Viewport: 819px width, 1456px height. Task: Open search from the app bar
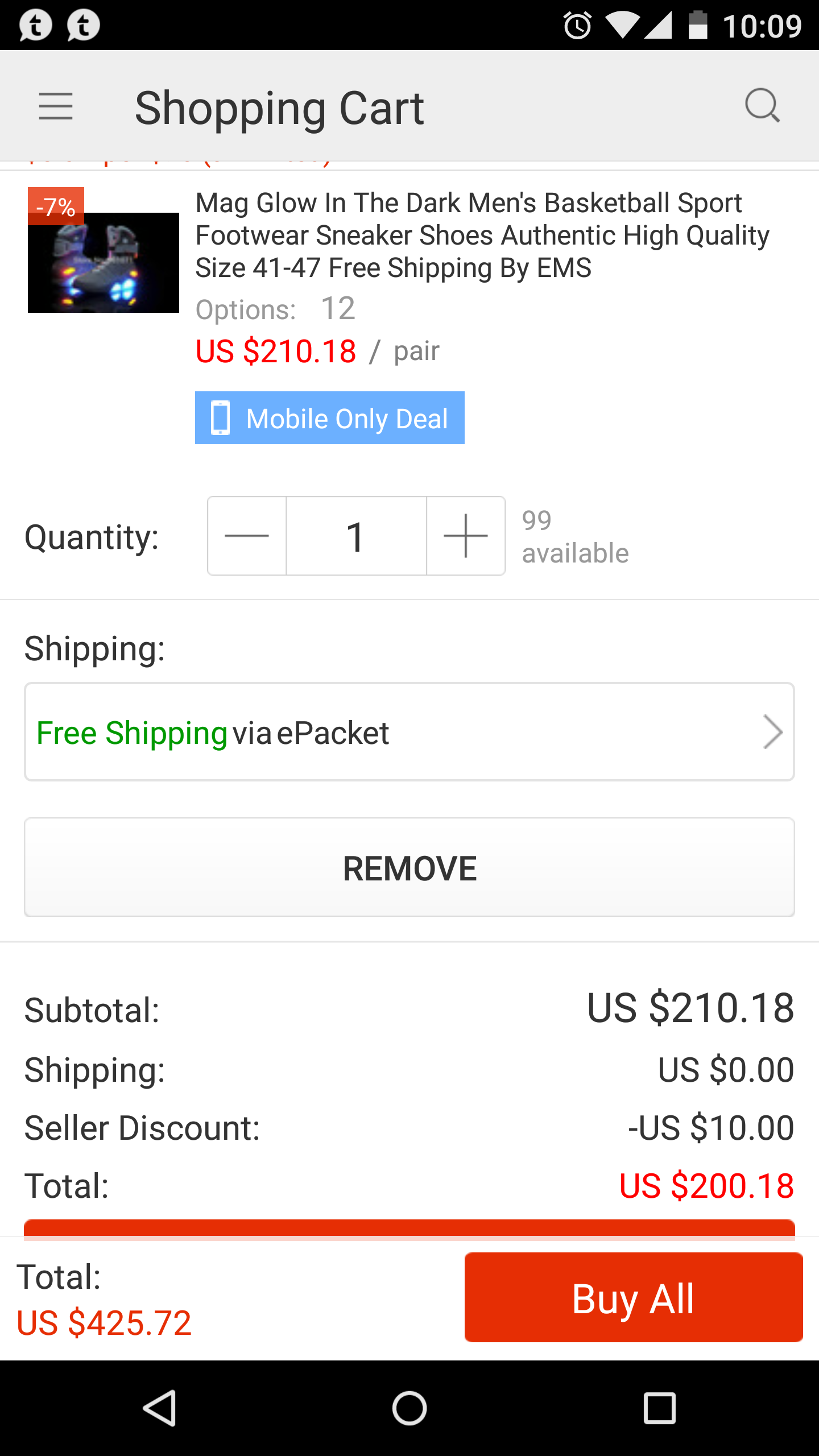[762, 106]
